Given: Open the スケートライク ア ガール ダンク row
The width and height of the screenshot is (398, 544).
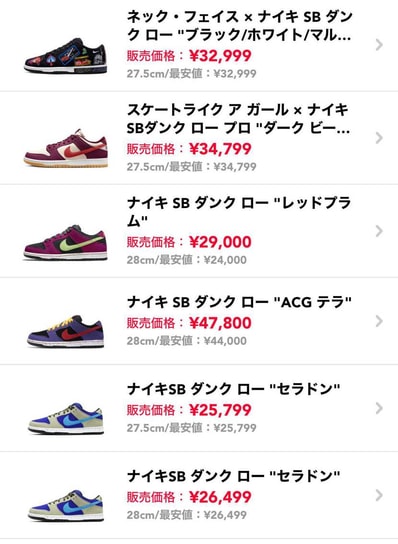Looking at the screenshot, I should click(x=199, y=138).
